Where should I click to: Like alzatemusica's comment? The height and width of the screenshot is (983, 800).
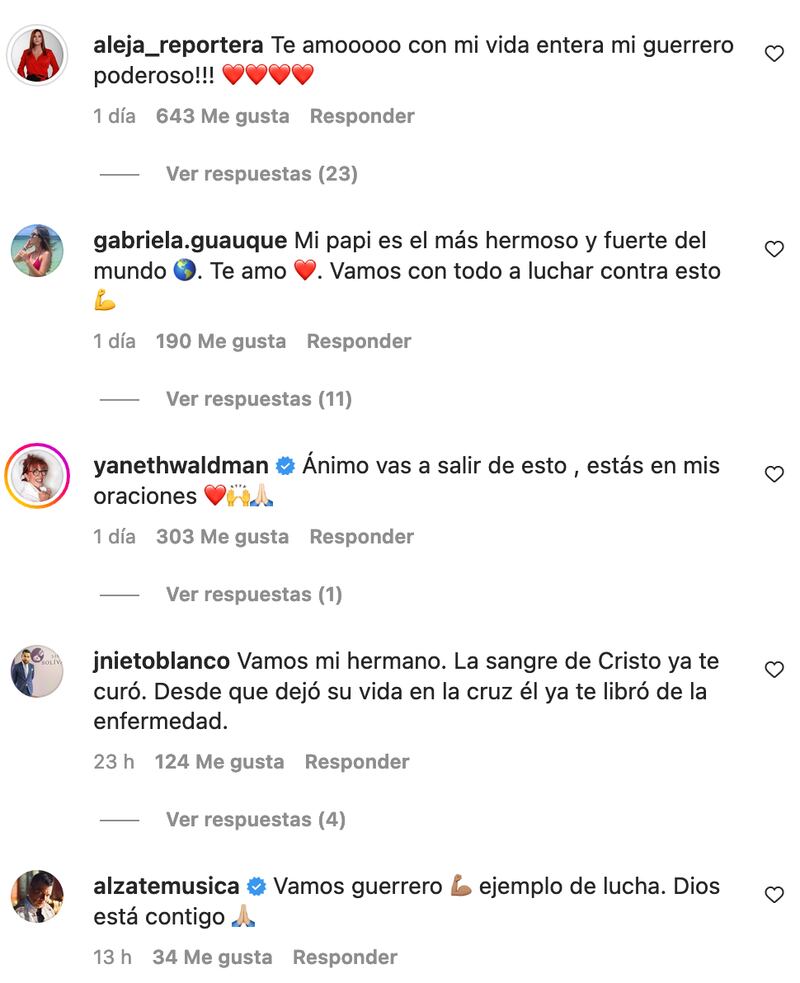774,894
